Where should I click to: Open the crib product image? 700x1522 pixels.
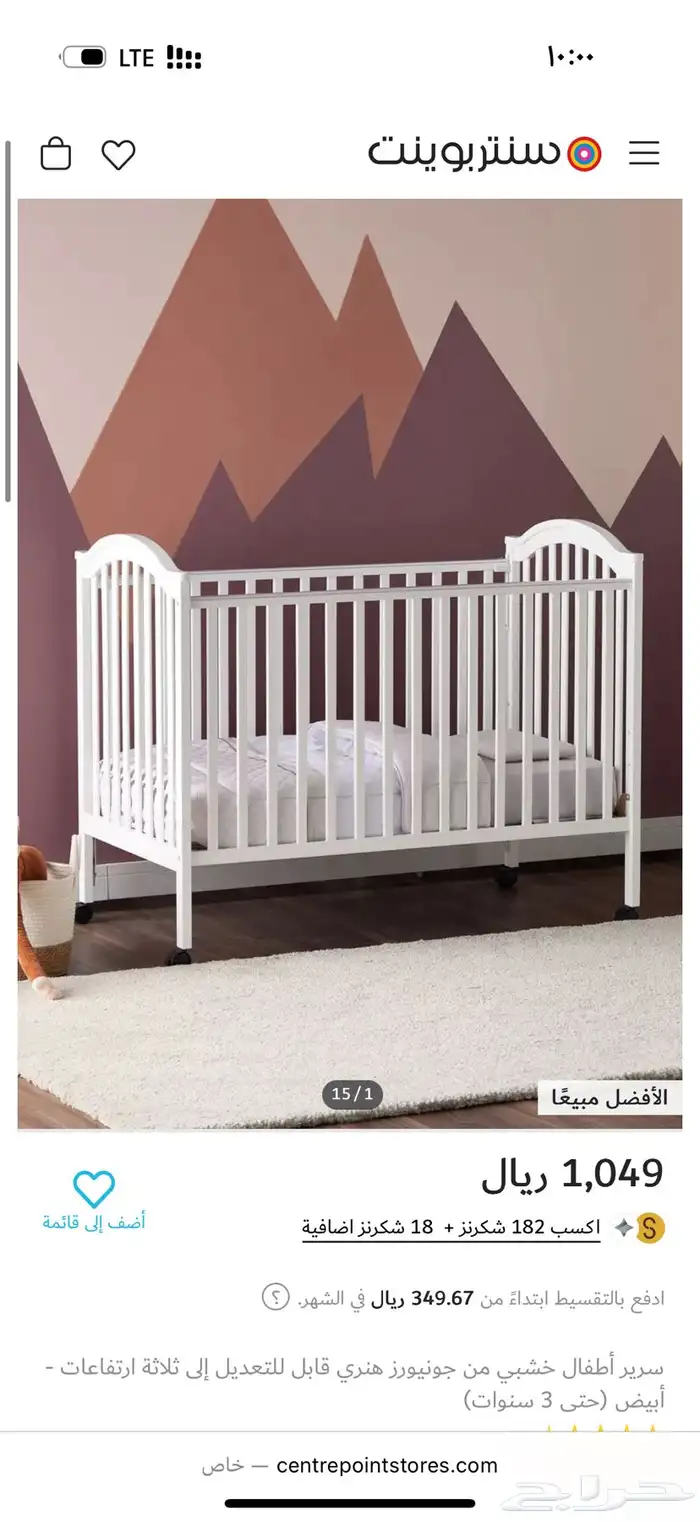(350, 660)
